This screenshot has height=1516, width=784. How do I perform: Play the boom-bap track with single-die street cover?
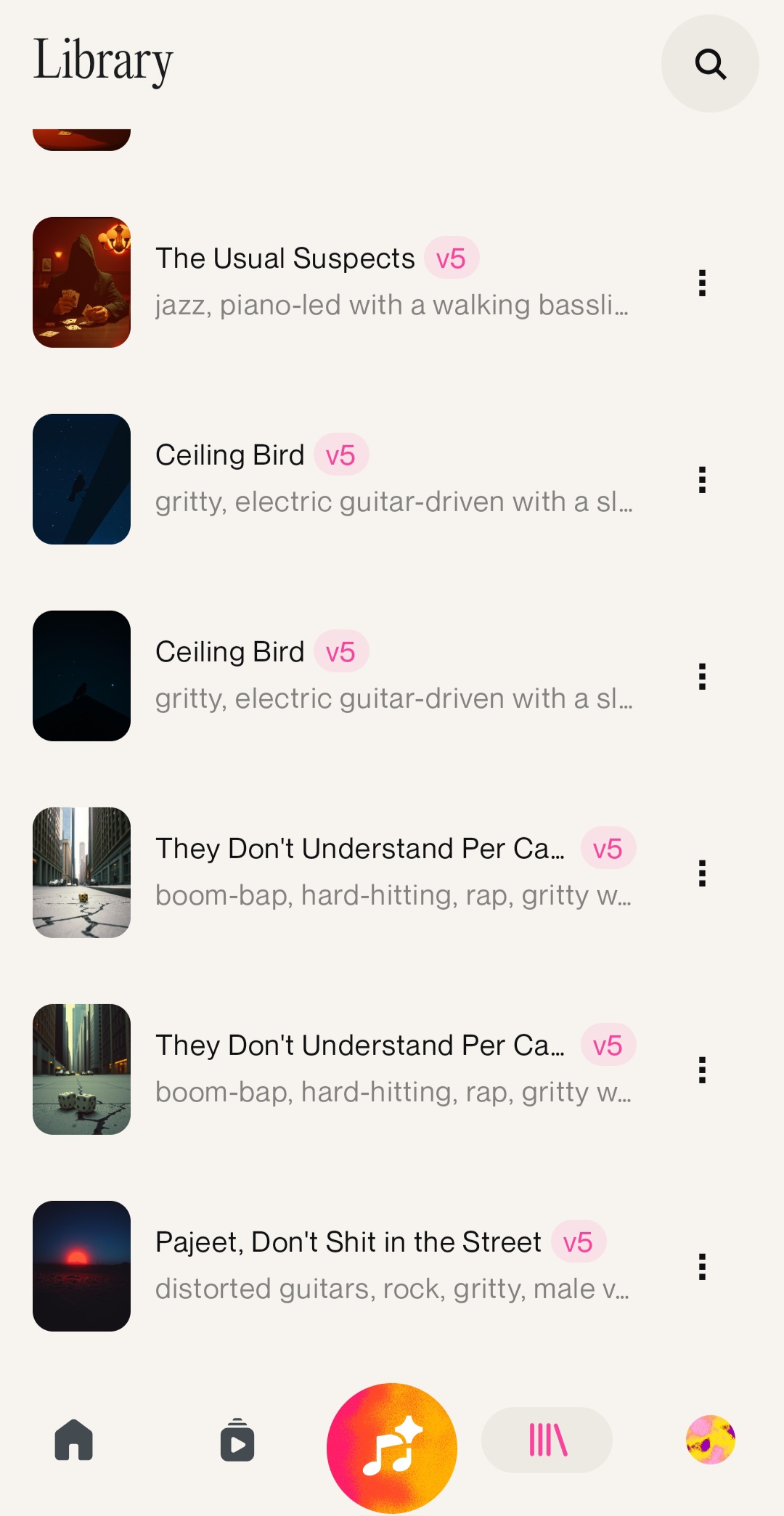tap(82, 873)
